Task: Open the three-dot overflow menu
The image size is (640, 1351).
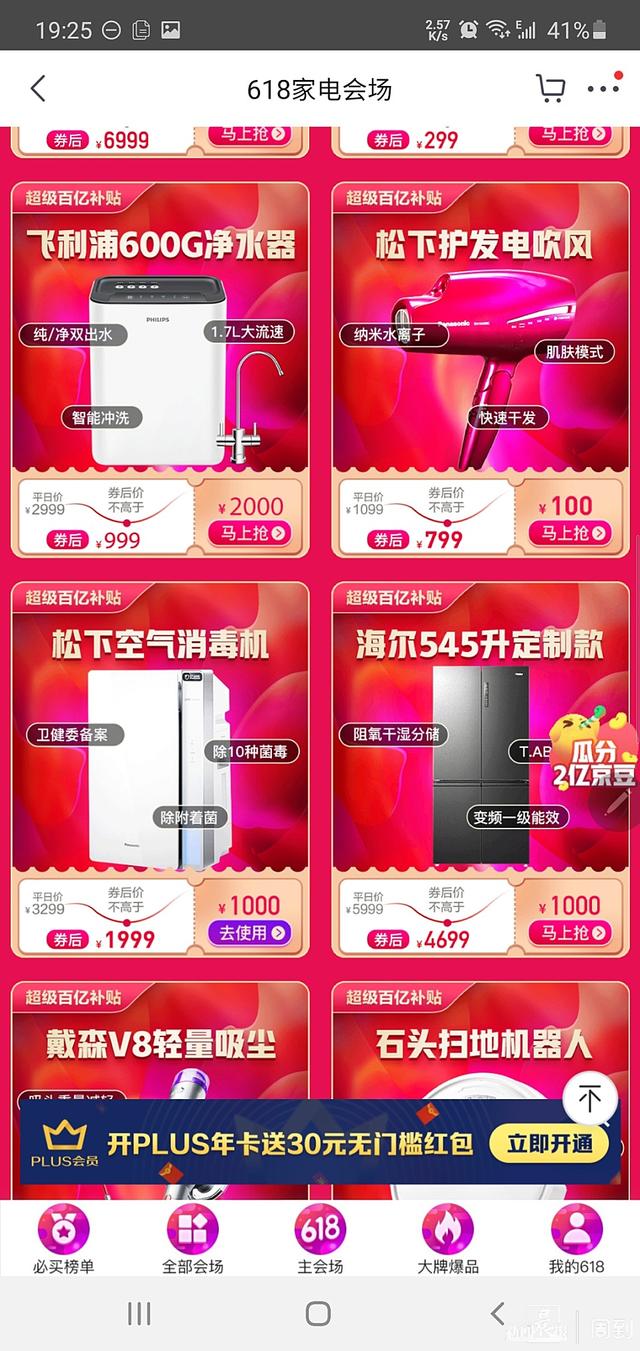Action: click(x=604, y=88)
